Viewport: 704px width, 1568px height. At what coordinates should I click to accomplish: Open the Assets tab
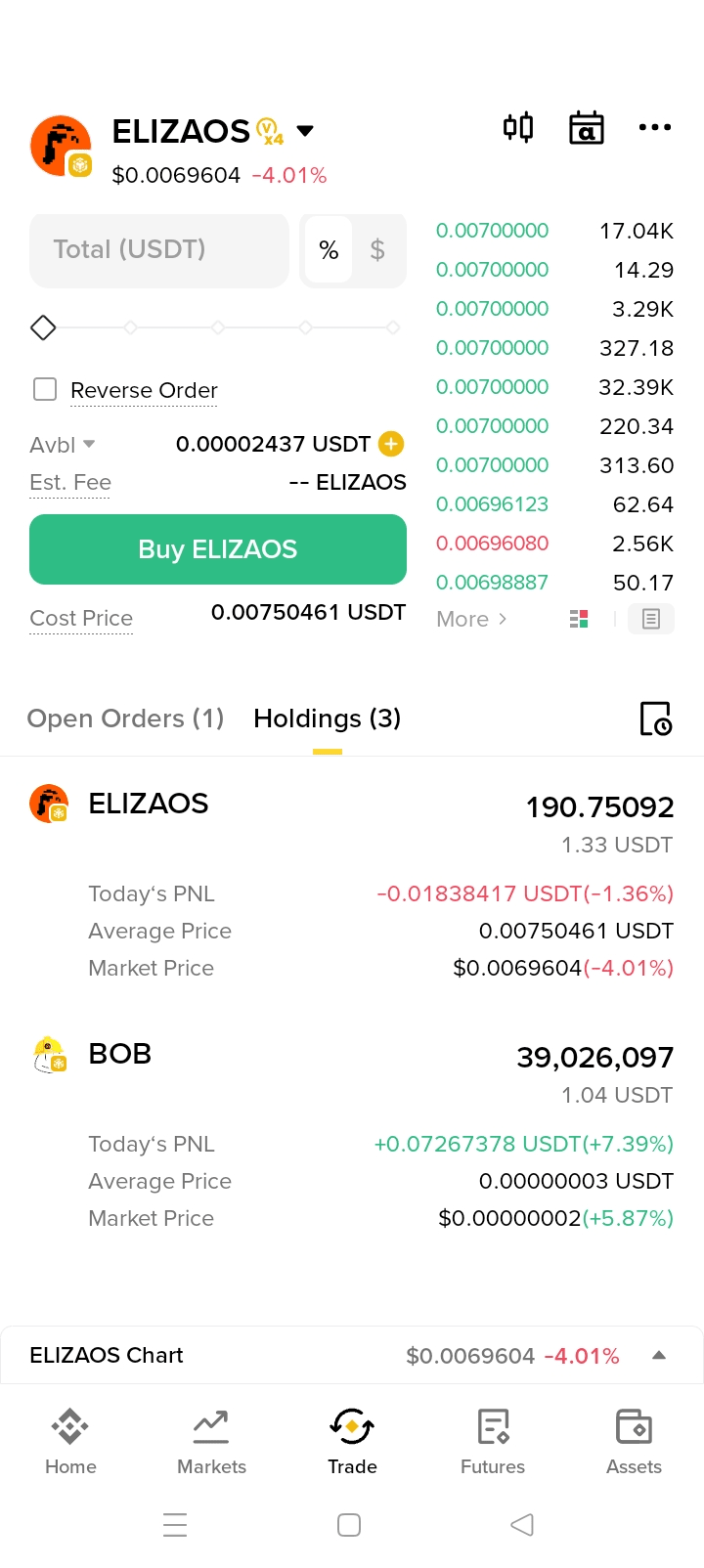(x=634, y=1439)
